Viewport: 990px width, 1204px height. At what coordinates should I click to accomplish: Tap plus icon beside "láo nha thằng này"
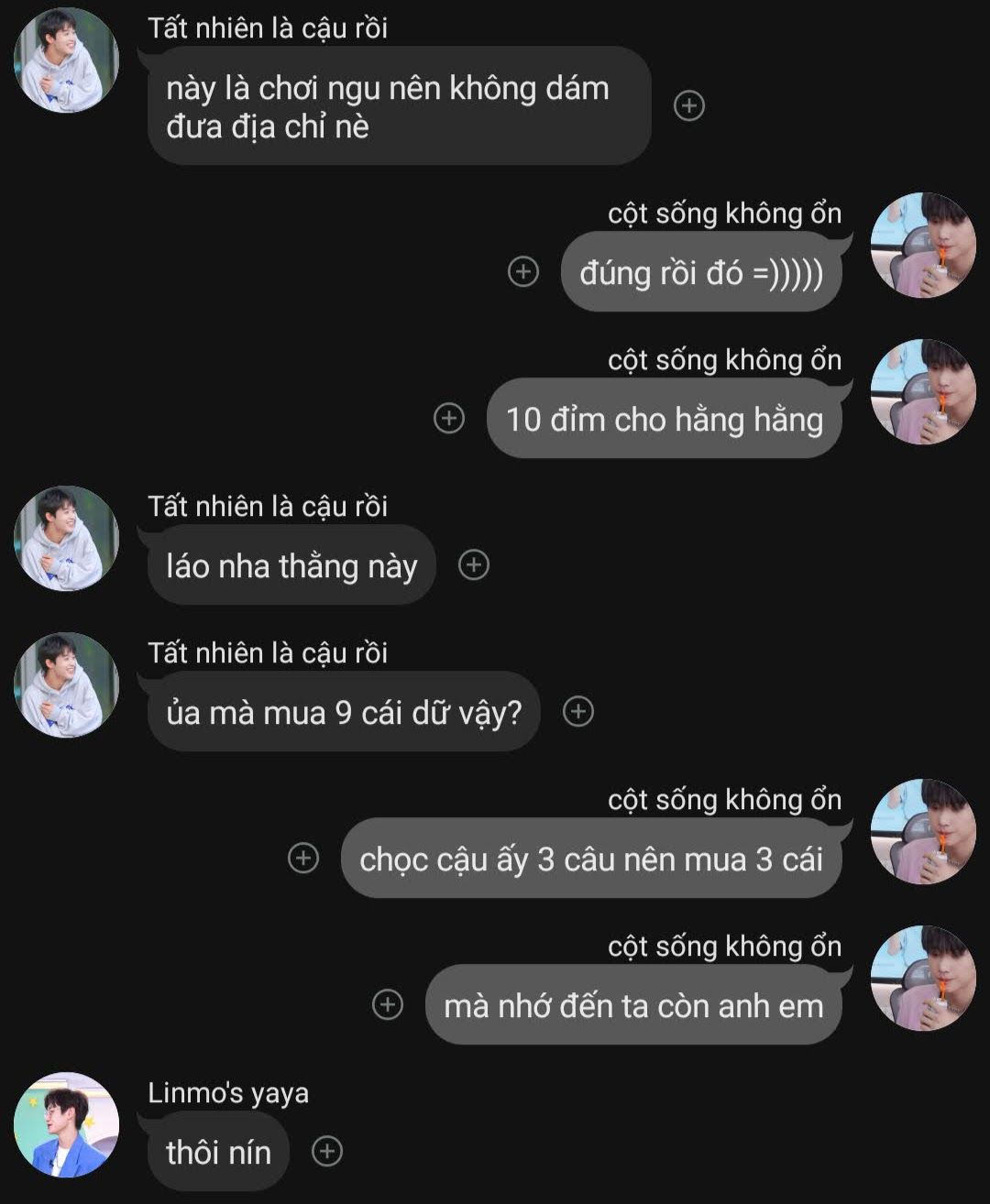[x=474, y=565]
